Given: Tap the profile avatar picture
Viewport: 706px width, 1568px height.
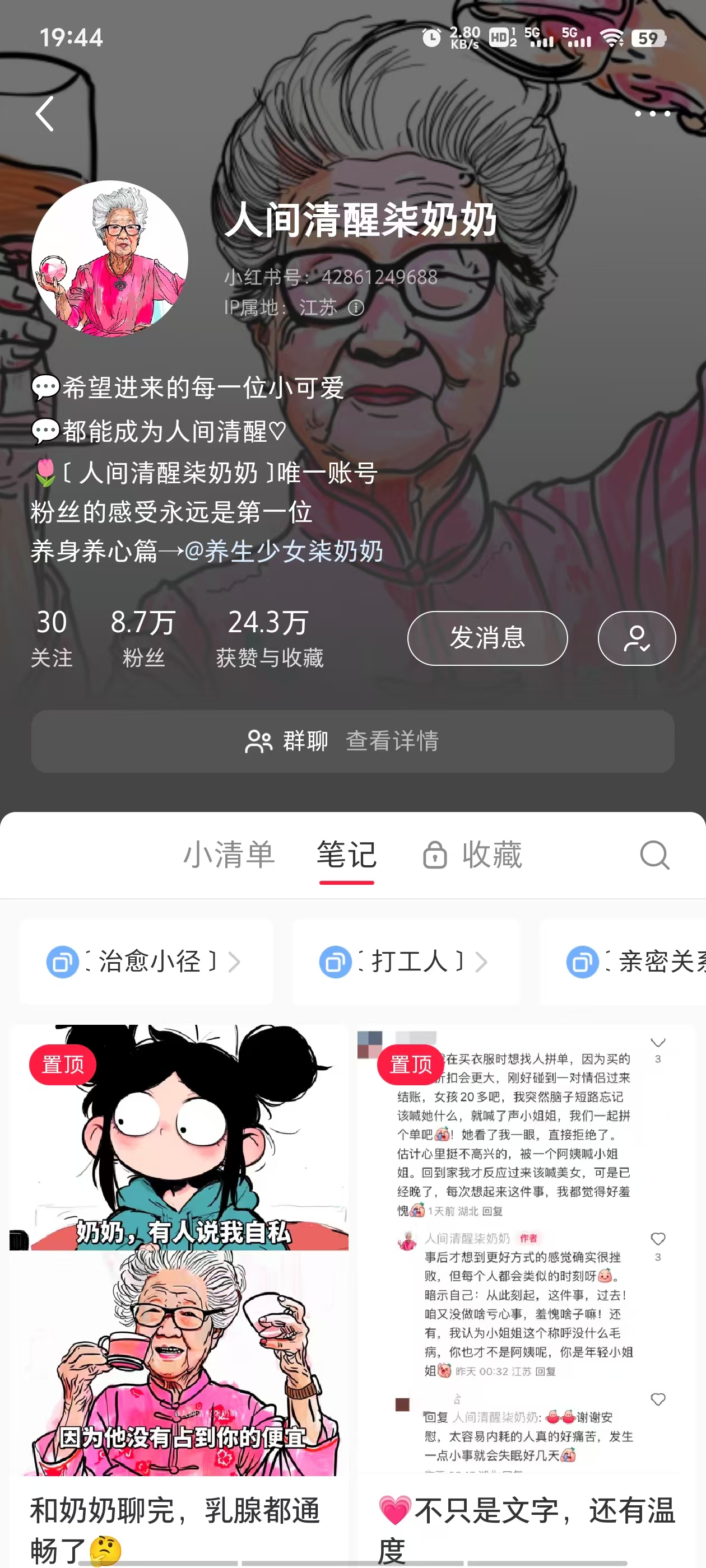Looking at the screenshot, I should coord(110,259).
